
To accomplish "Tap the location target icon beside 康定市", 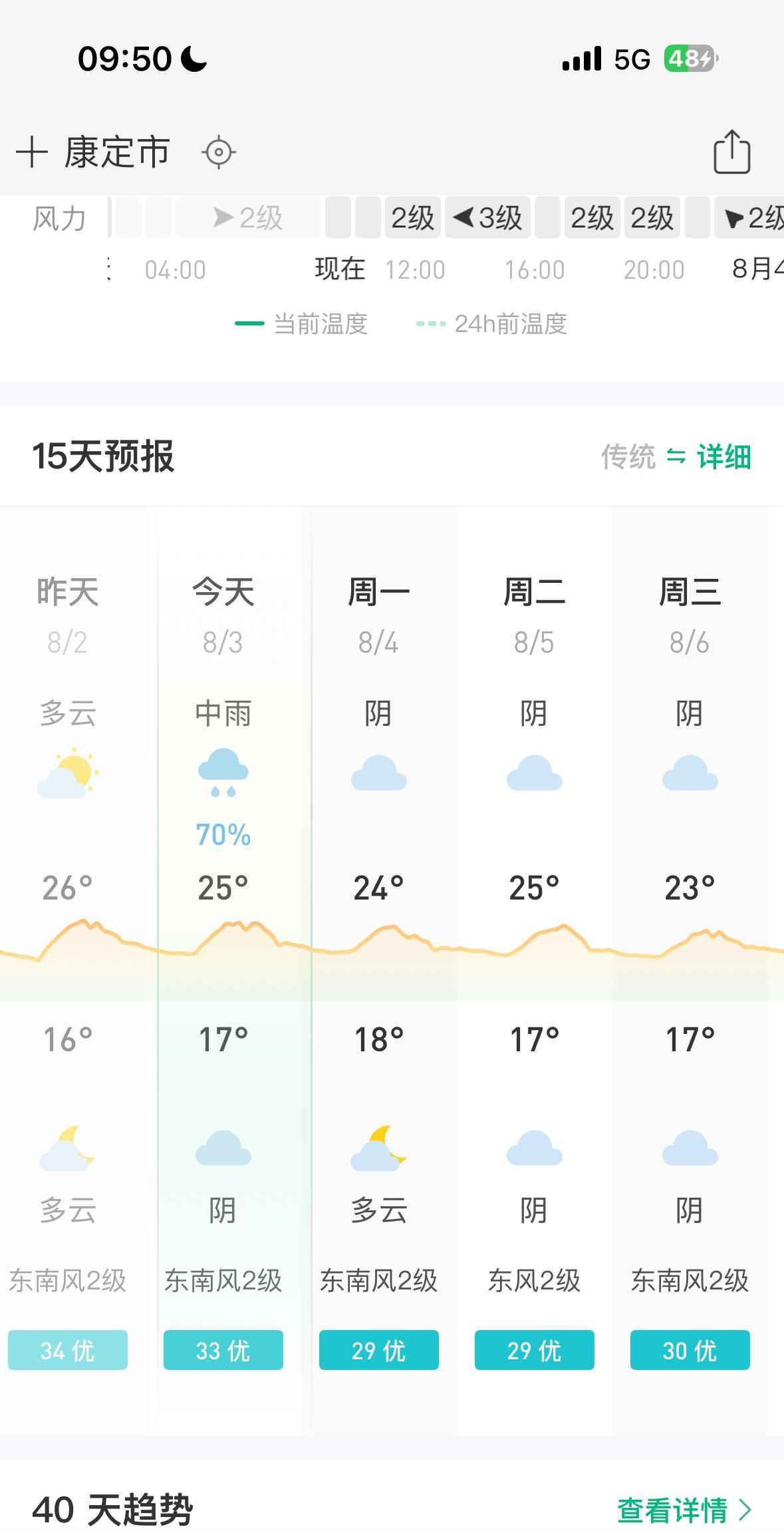I will pos(219,152).
